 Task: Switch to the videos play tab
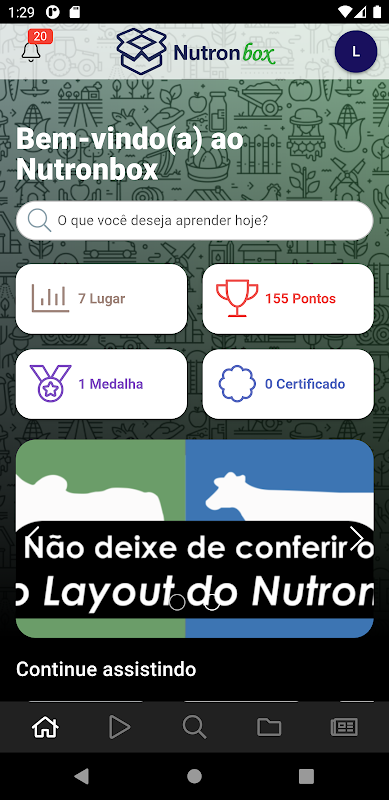coord(119,727)
